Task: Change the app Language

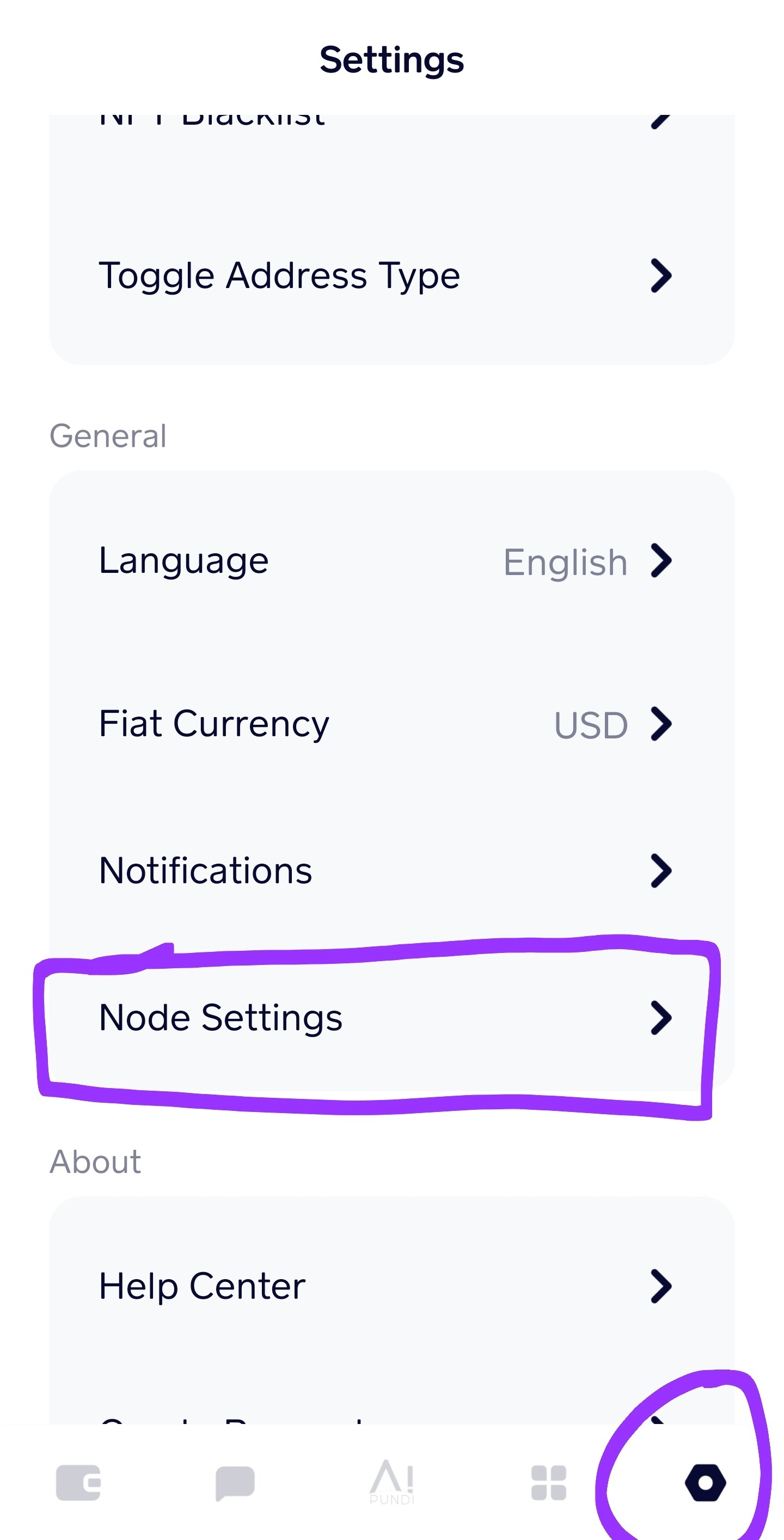Action: pyautogui.click(x=391, y=561)
